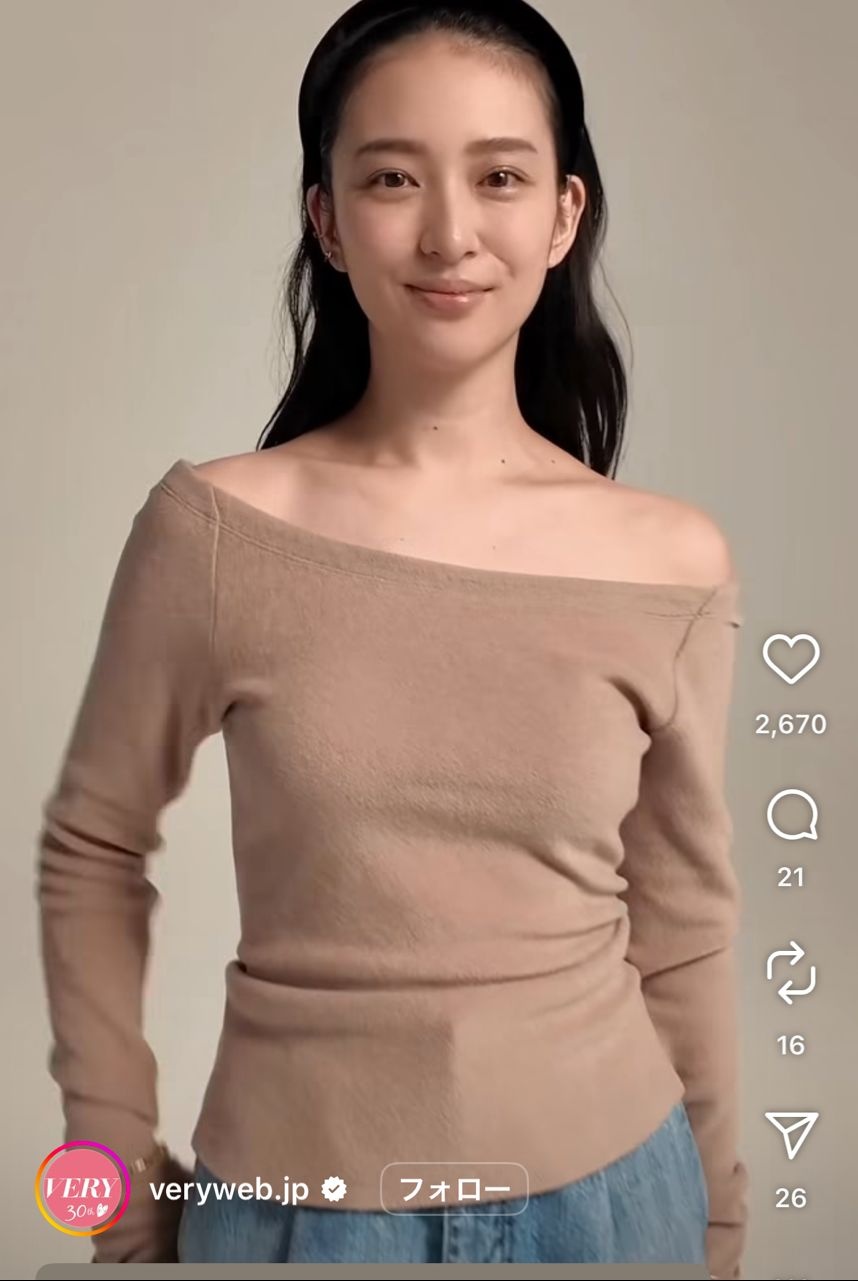Share this reel via the paper plane

point(791,1136)
